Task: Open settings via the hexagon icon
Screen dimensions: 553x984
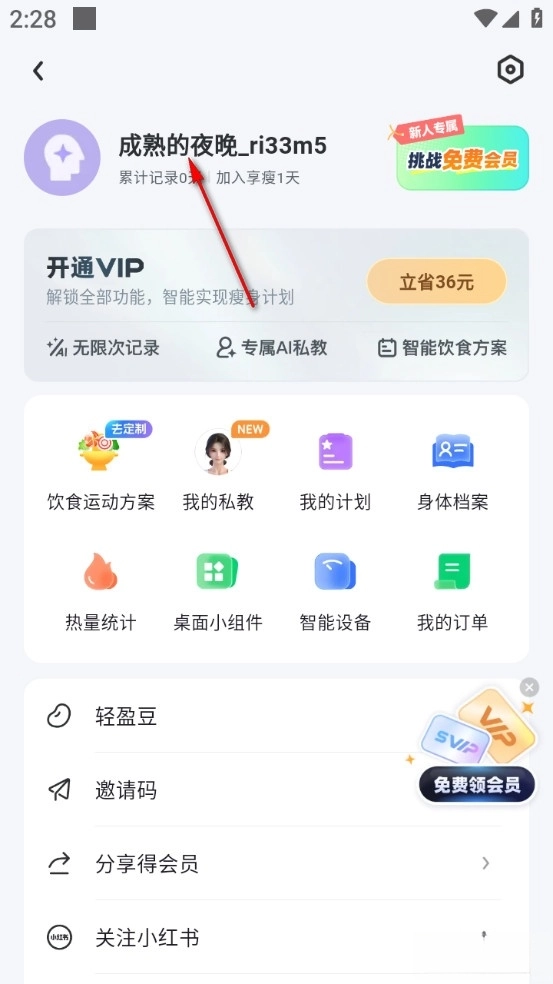Action: coord(510,70)
